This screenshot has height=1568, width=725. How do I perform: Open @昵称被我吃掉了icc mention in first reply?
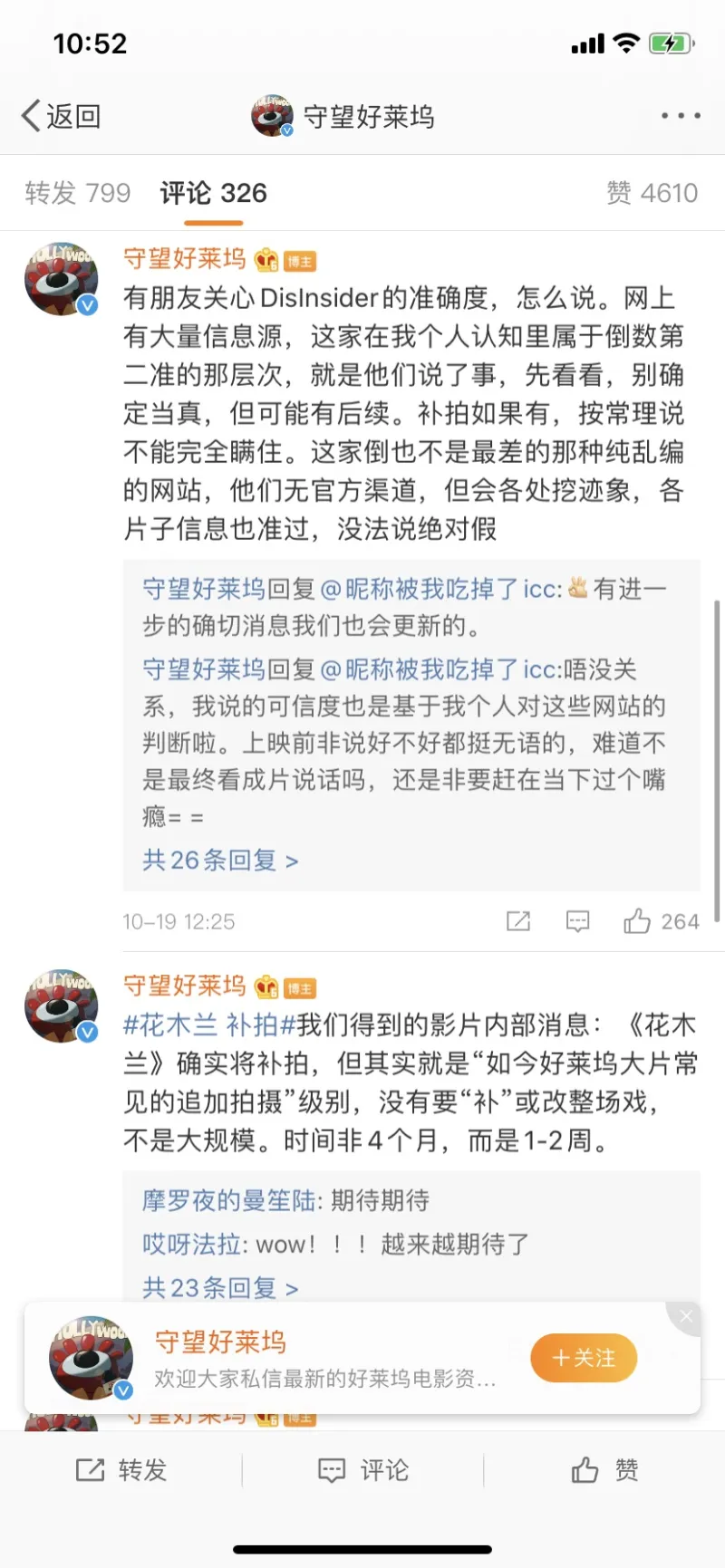440,590
